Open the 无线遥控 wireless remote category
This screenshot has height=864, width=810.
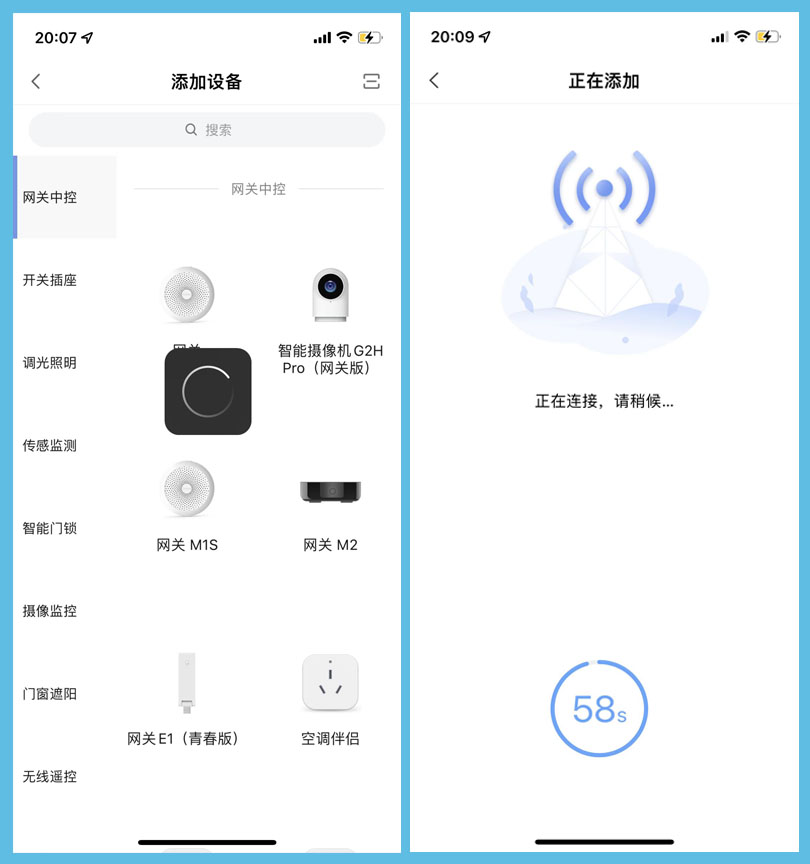(48, 777)
